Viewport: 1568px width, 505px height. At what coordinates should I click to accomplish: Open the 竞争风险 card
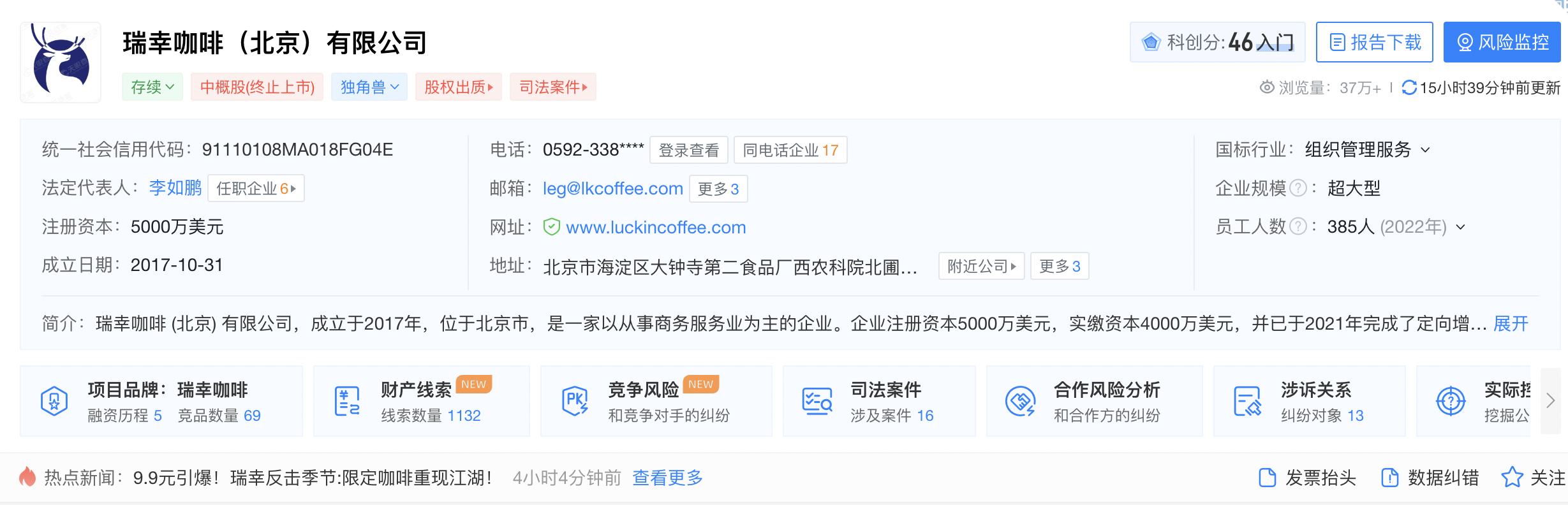tap(656, 401)
